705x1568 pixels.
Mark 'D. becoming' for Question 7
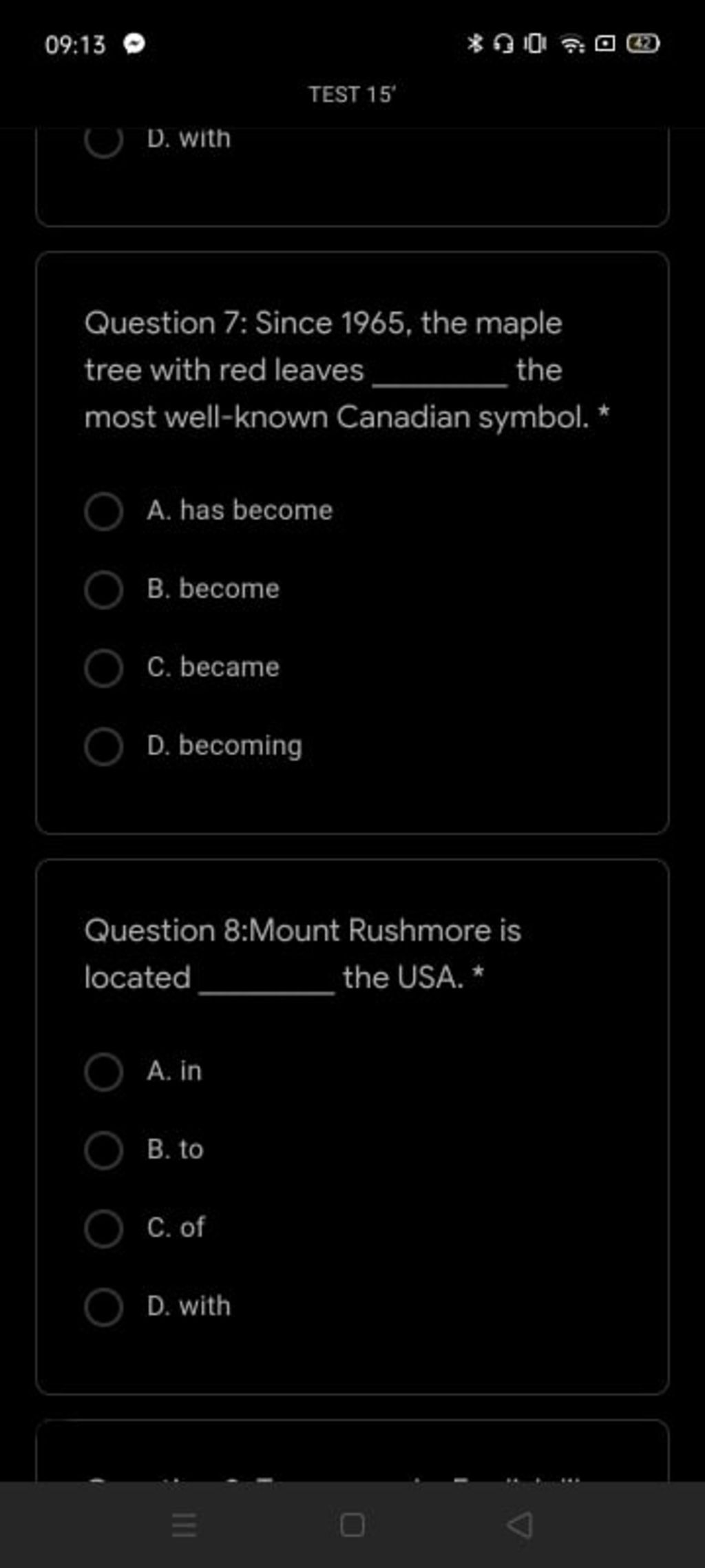[104, 746]
